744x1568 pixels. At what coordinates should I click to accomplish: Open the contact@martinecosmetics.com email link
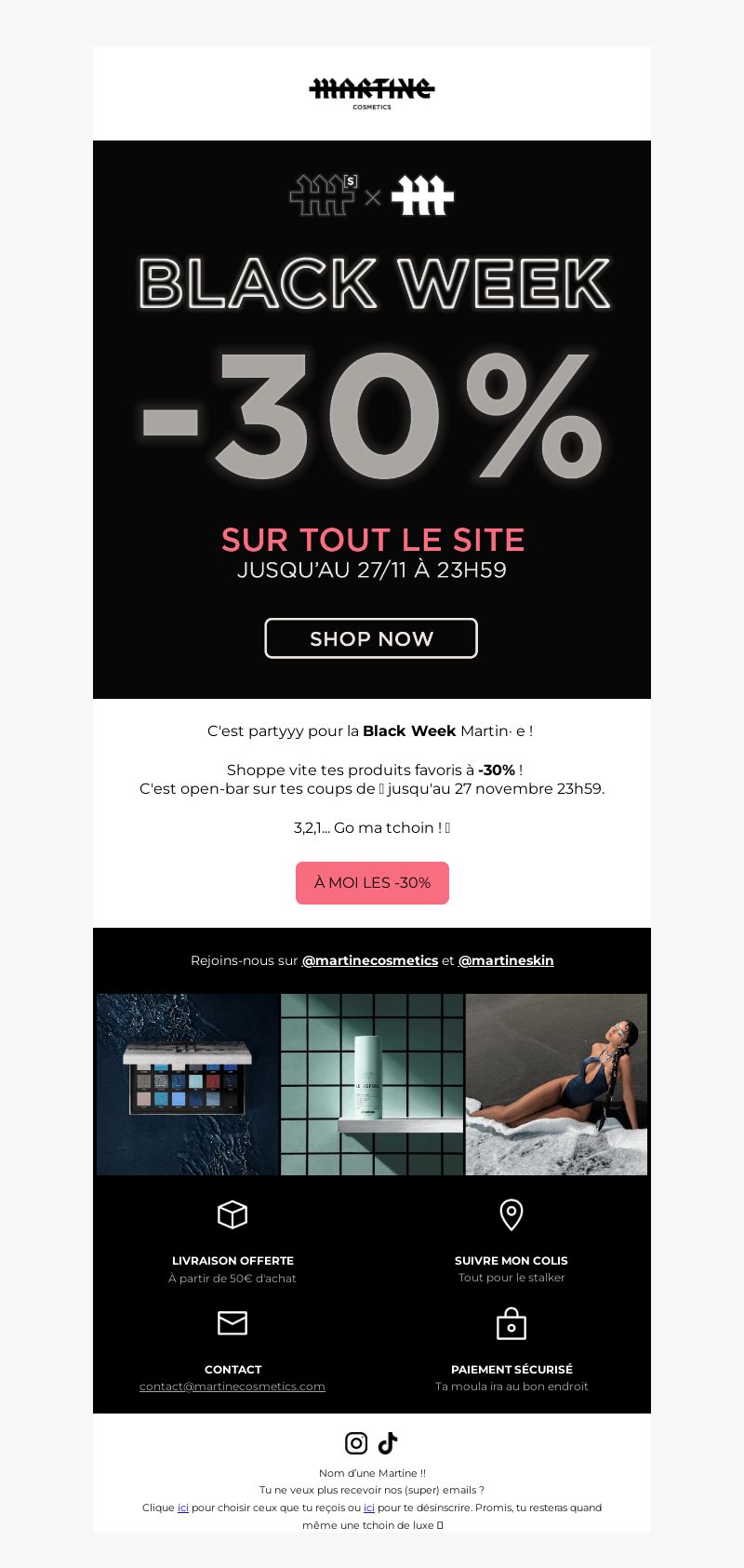pyautogui.click(x=232, y=1387)
